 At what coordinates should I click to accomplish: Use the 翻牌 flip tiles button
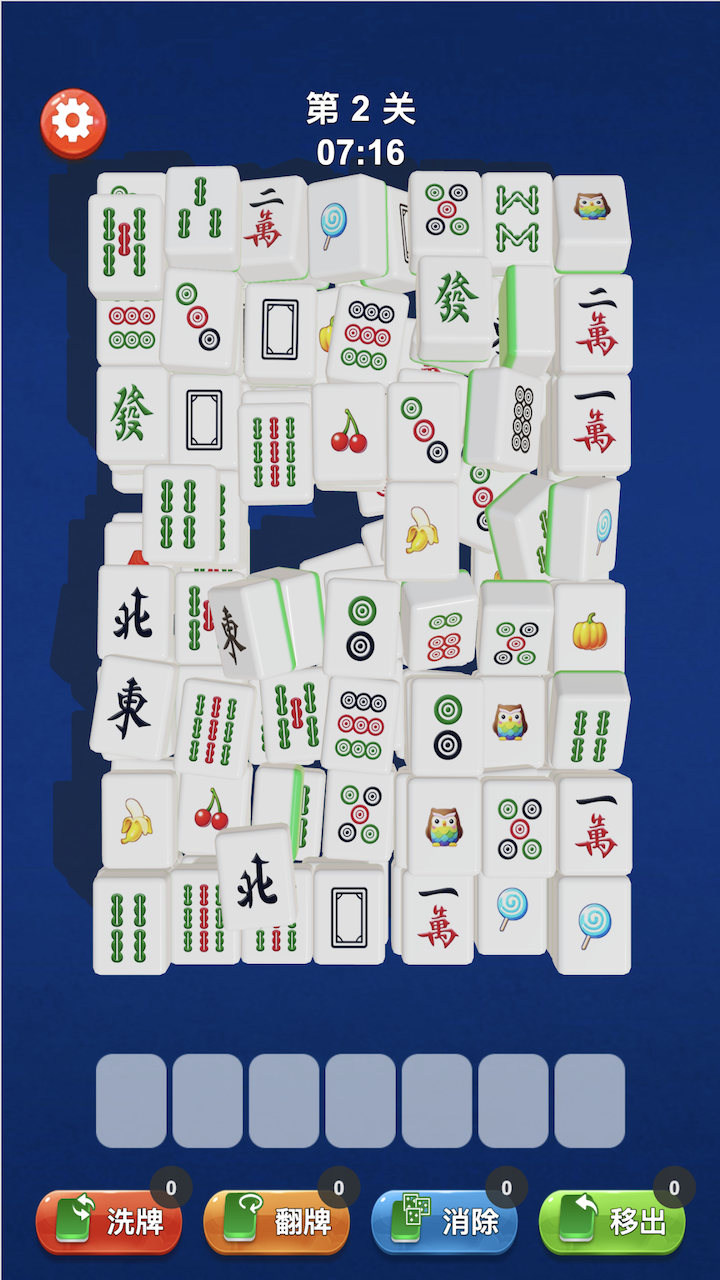pos(277,1221)
